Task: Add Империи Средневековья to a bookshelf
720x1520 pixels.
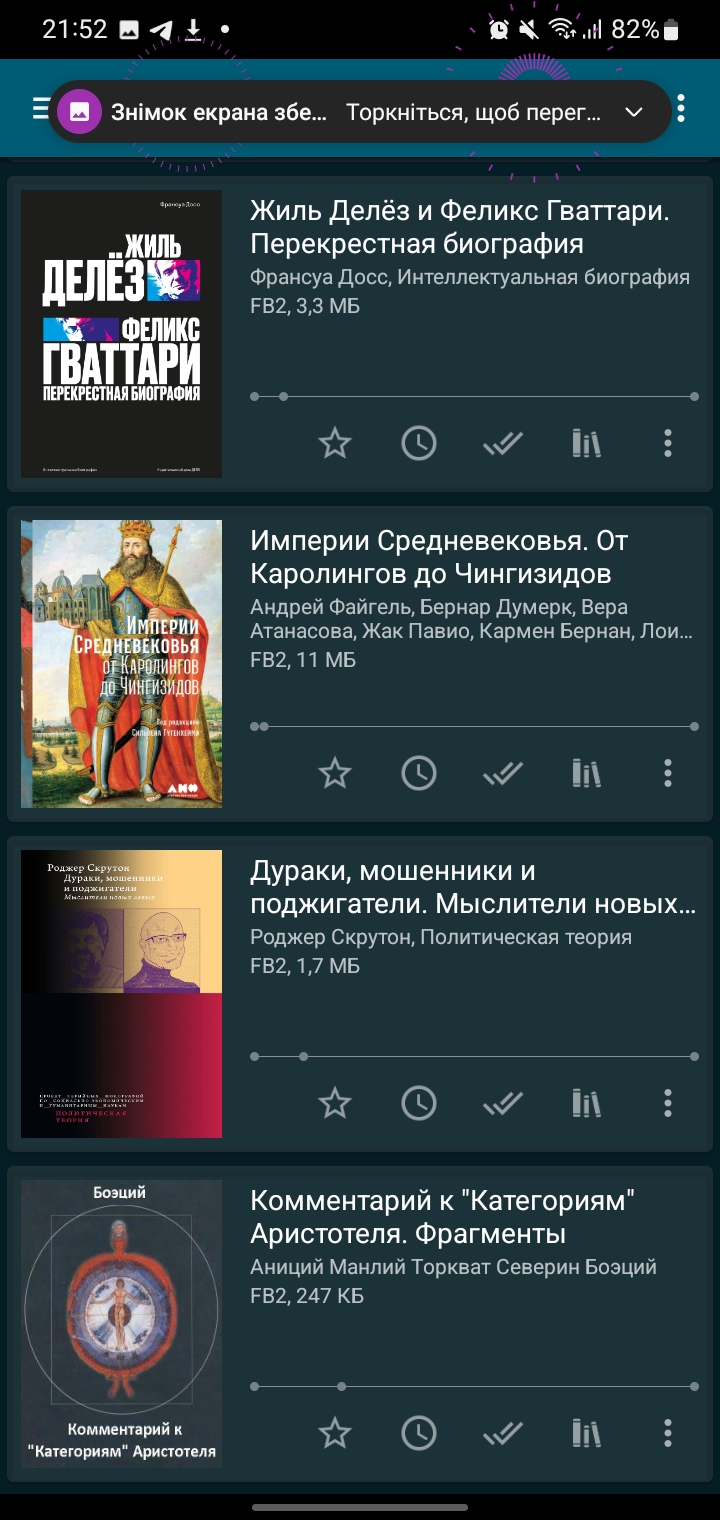Action: (586, 773)
